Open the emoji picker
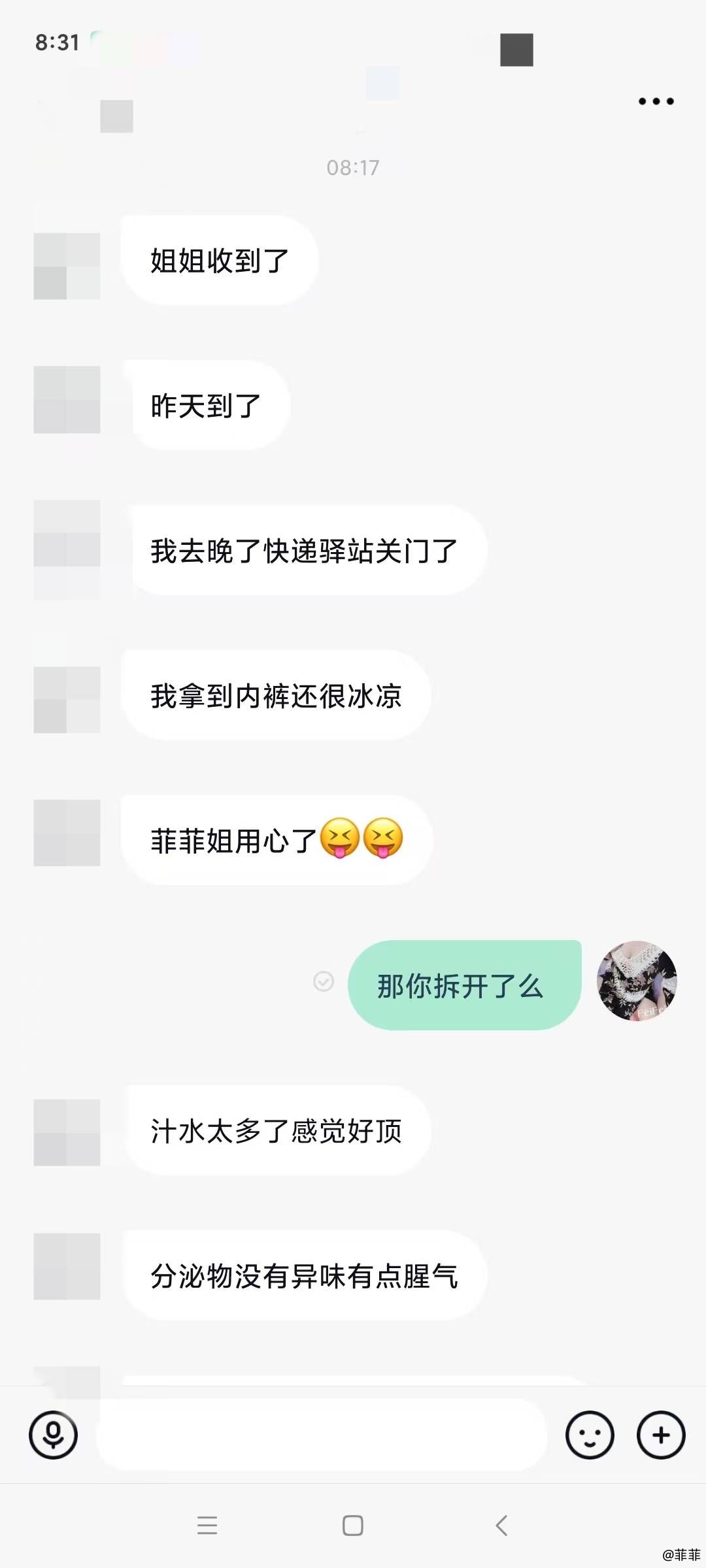This screenshot has height=1568, width=706. (x=590, y=1435)
